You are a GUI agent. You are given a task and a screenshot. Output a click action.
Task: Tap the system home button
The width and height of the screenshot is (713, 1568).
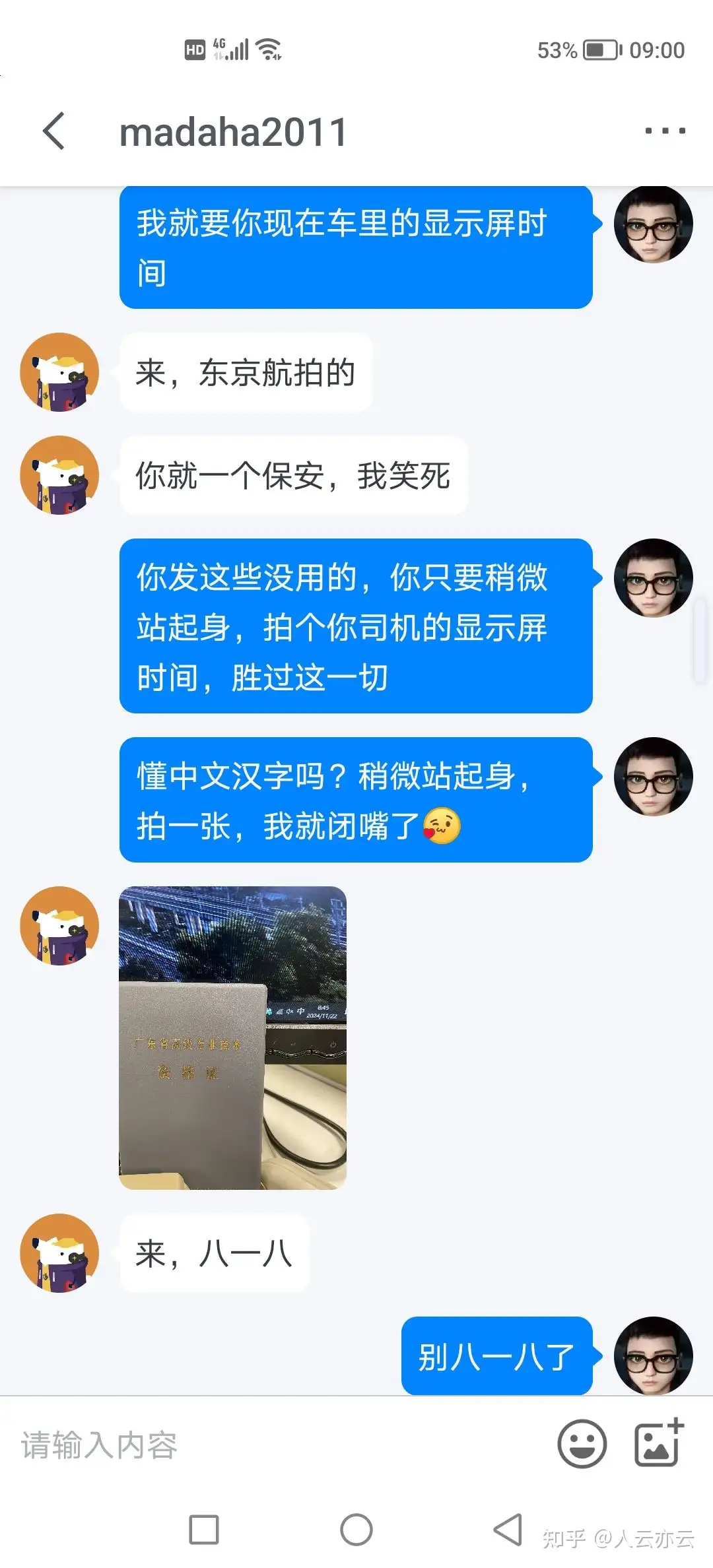coord(356,1530)
